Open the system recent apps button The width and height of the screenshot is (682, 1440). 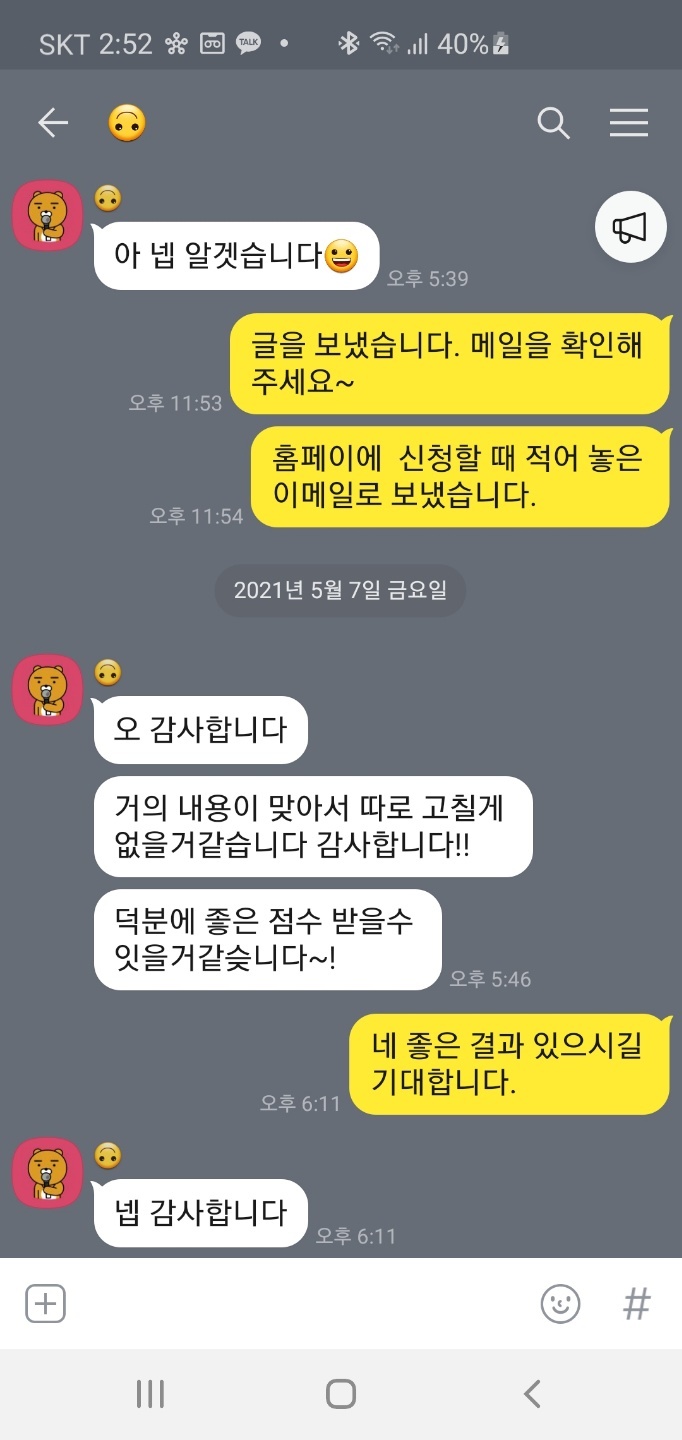(150, 1394)
